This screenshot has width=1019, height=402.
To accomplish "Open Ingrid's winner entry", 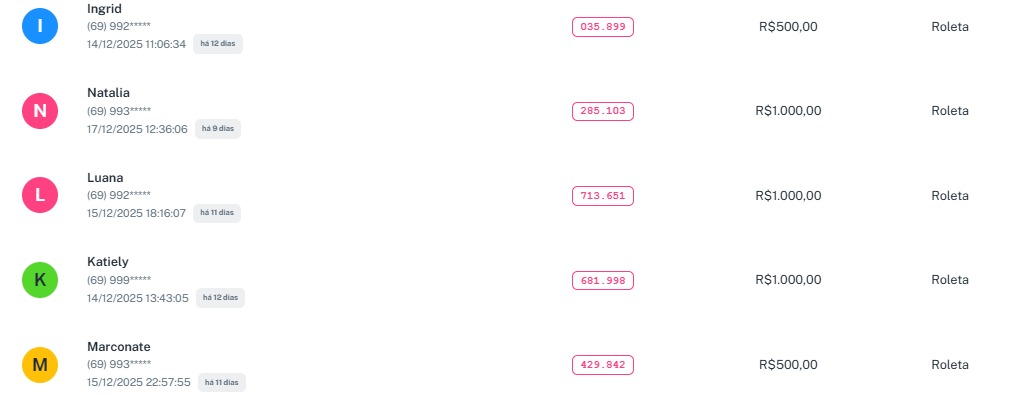I will point(104,9).
